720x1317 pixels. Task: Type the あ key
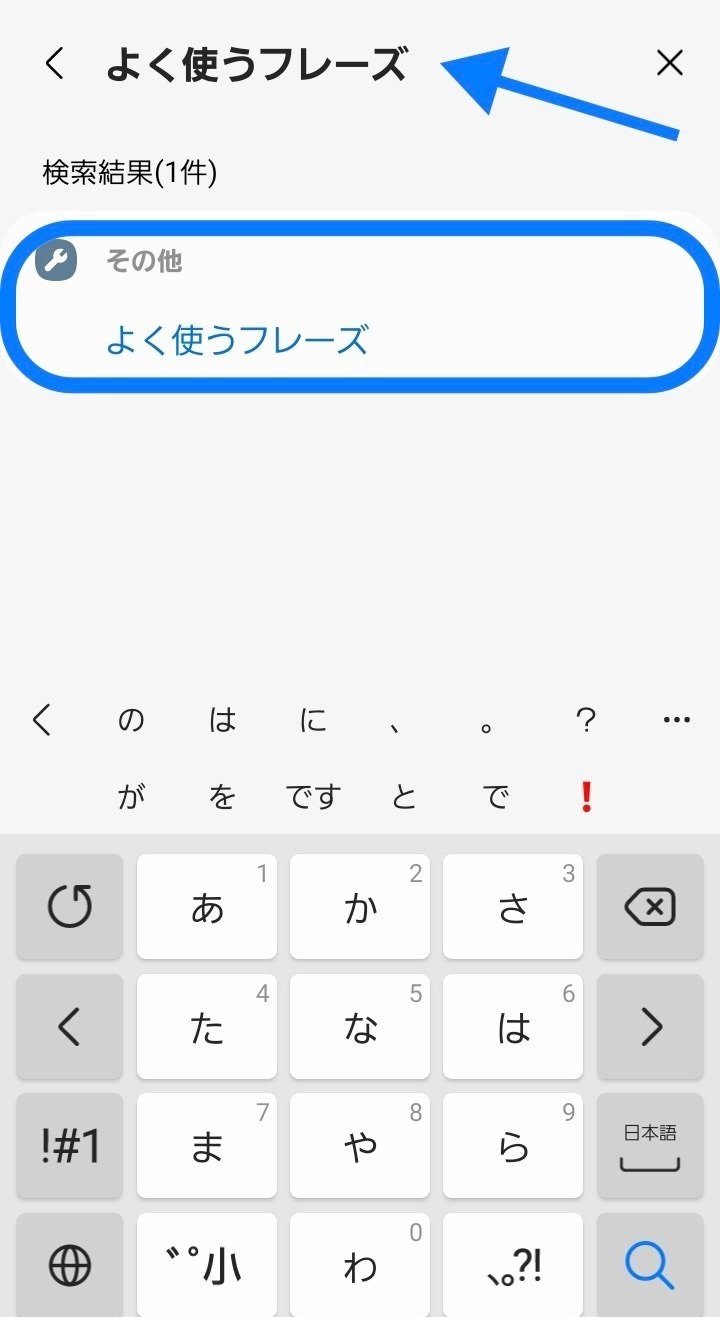point(207,907)
